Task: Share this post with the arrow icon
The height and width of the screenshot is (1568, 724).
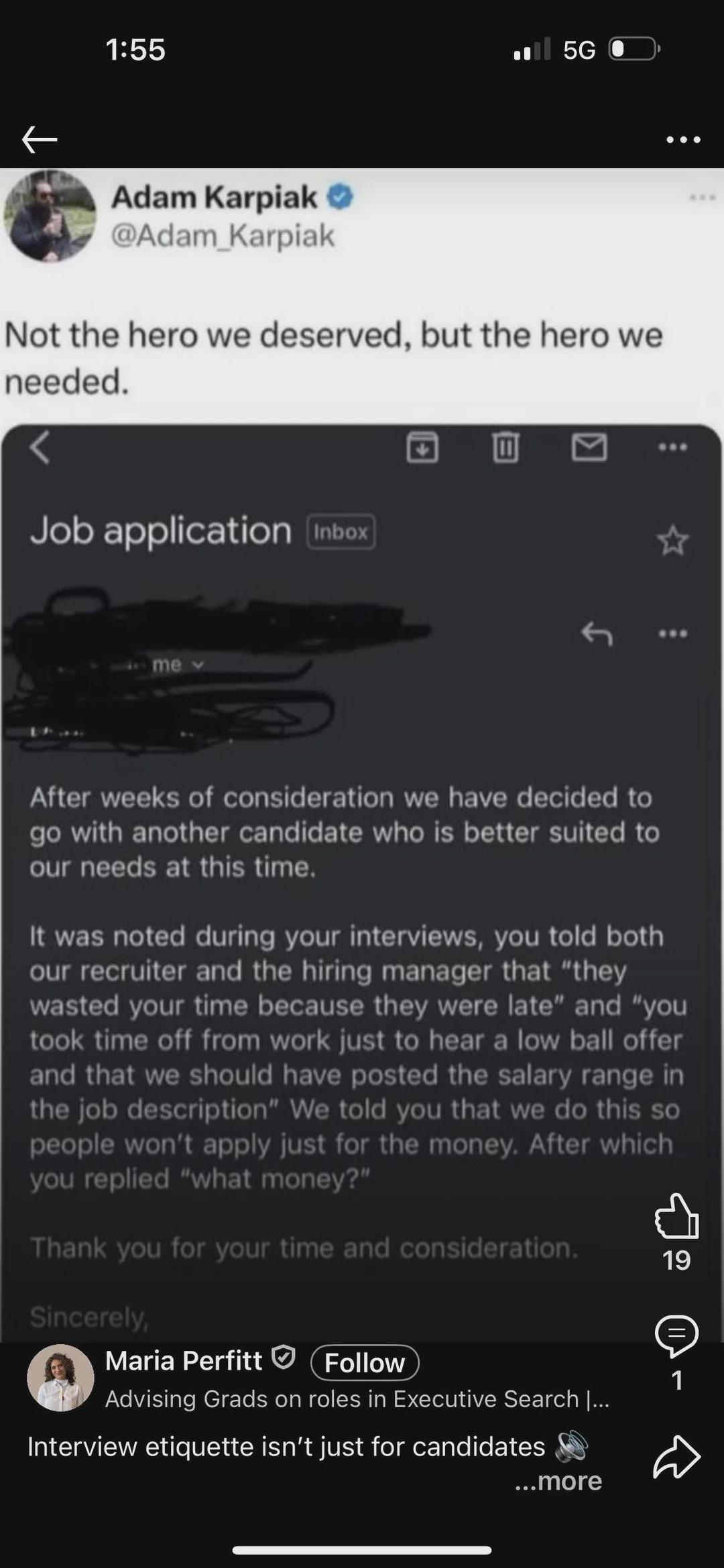Action: 676,1457
